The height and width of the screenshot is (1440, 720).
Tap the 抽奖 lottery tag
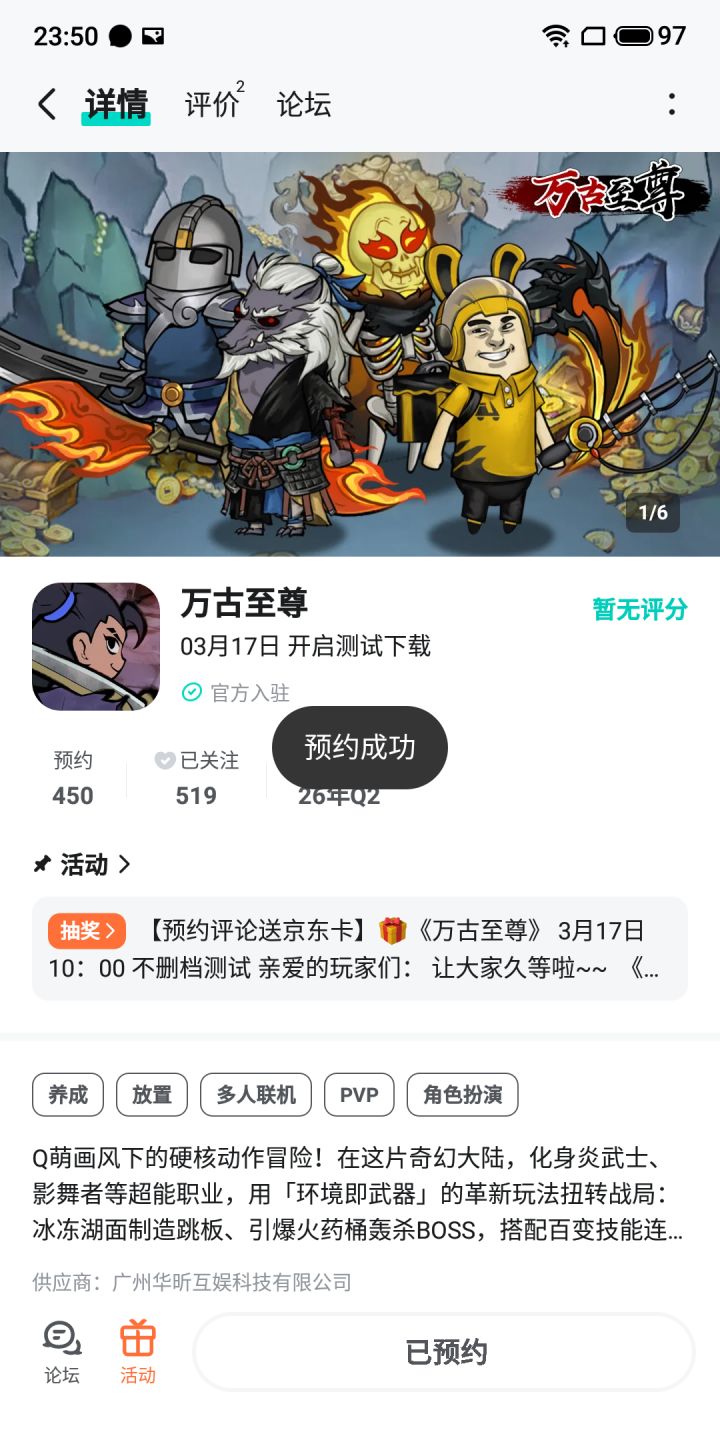[x=84, y=930]
